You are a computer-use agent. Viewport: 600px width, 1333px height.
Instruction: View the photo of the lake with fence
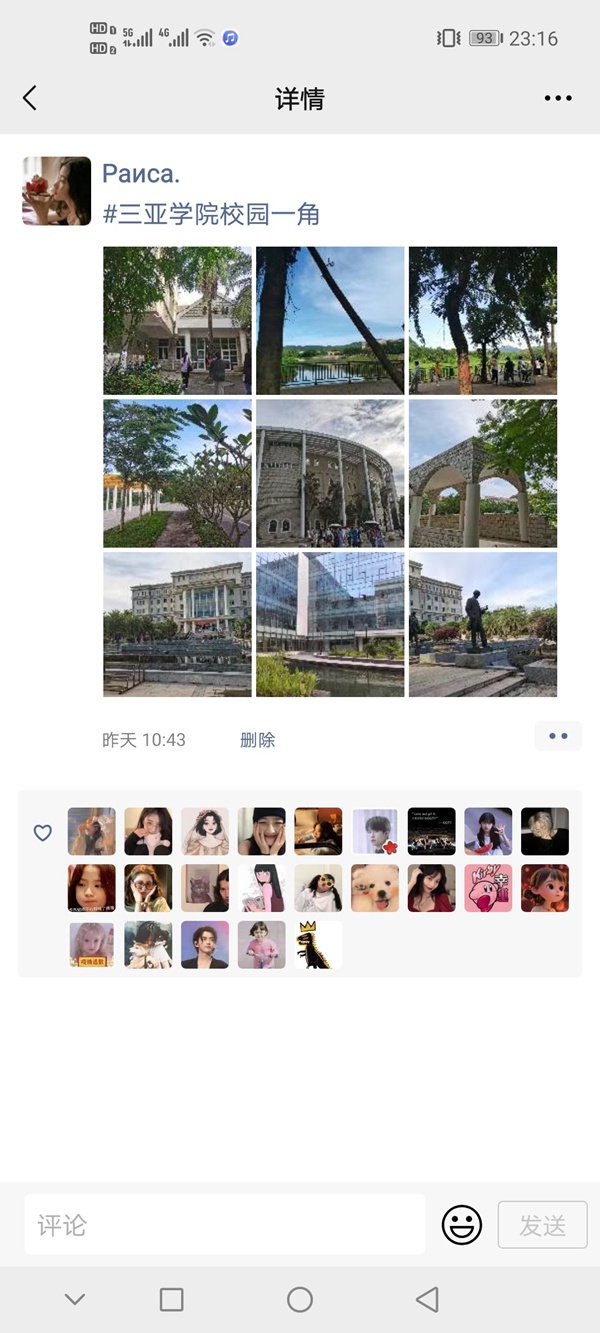coord(330,321)
